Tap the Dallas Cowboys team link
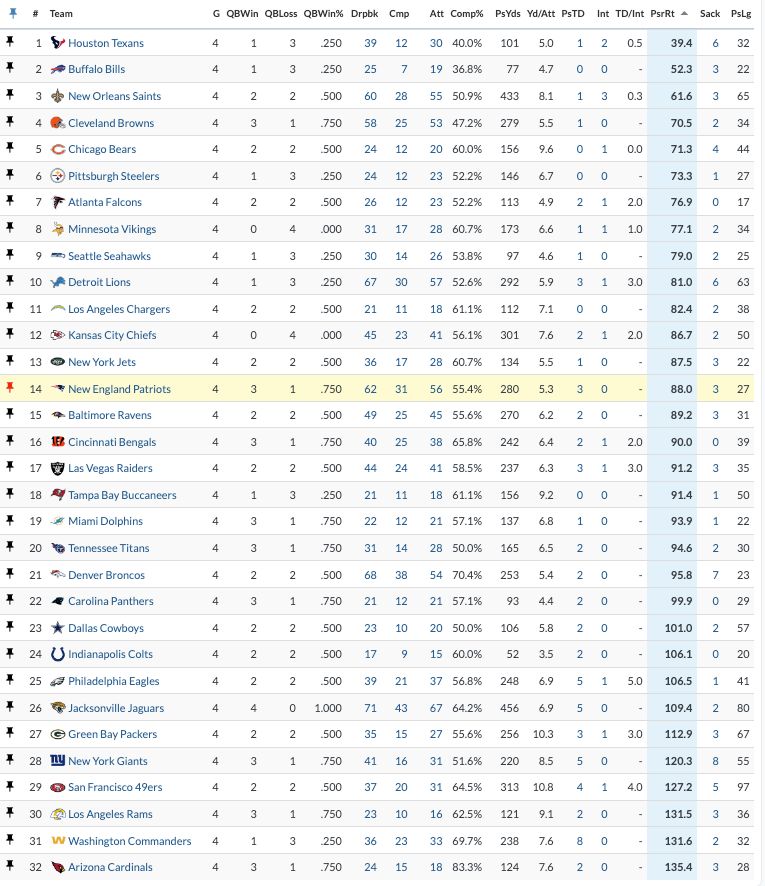 pos(105,628)
